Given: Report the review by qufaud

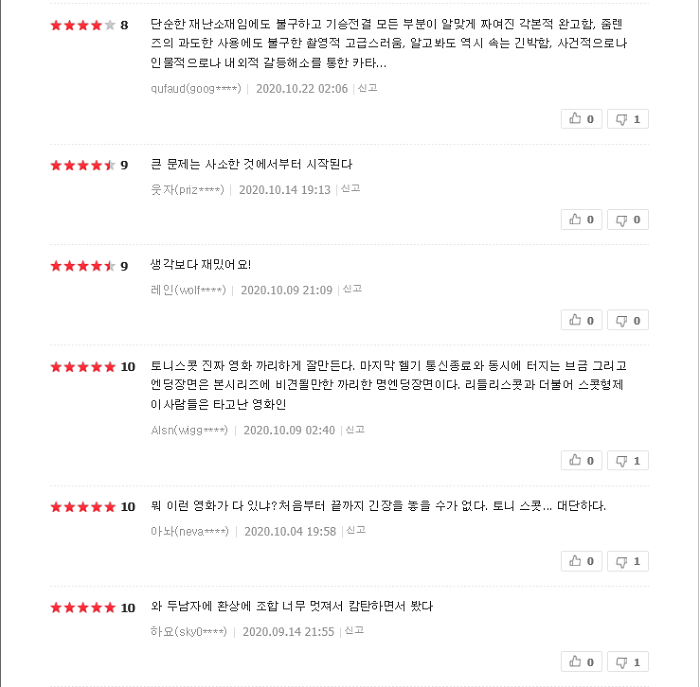Looking at the screenshot, I should [368, 88].
